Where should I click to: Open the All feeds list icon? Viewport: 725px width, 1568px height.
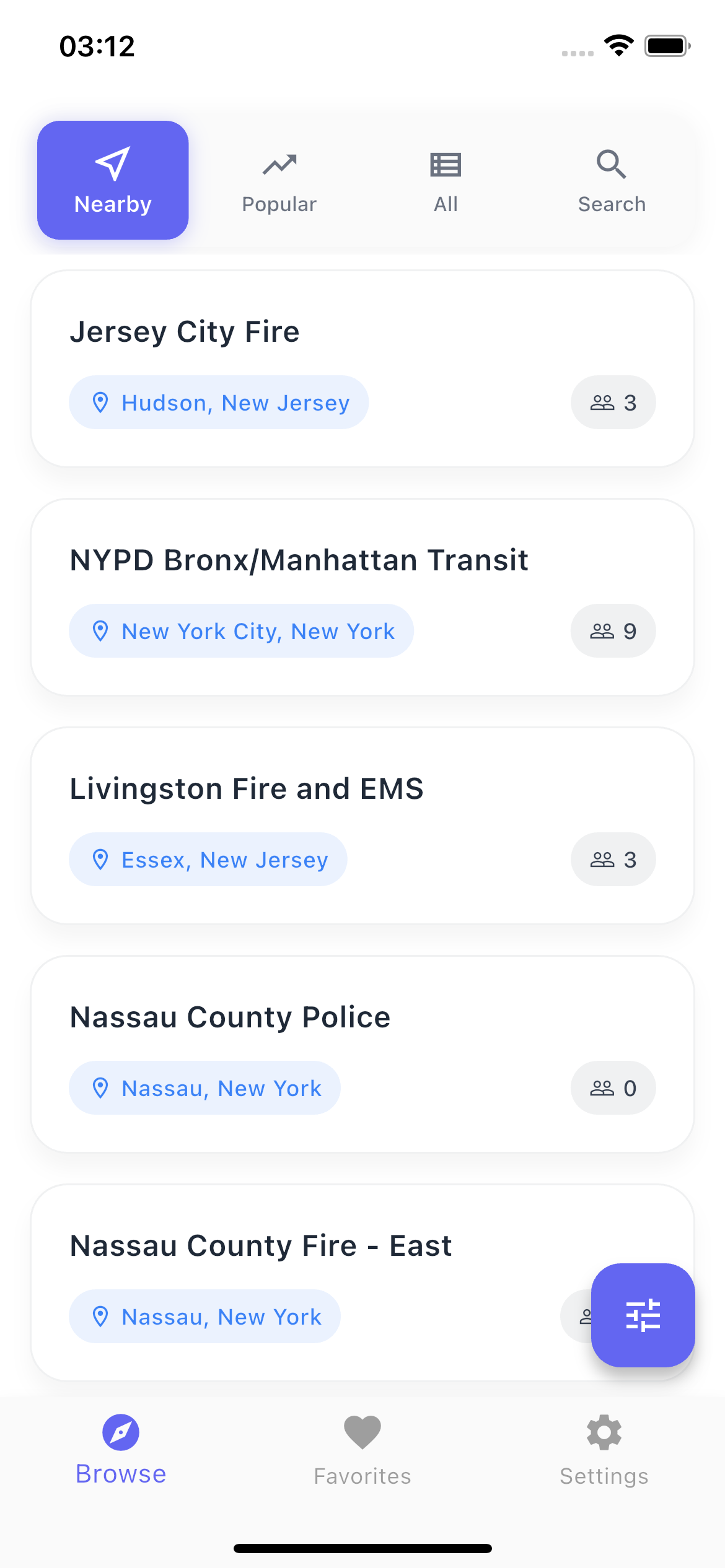(444, 164)
